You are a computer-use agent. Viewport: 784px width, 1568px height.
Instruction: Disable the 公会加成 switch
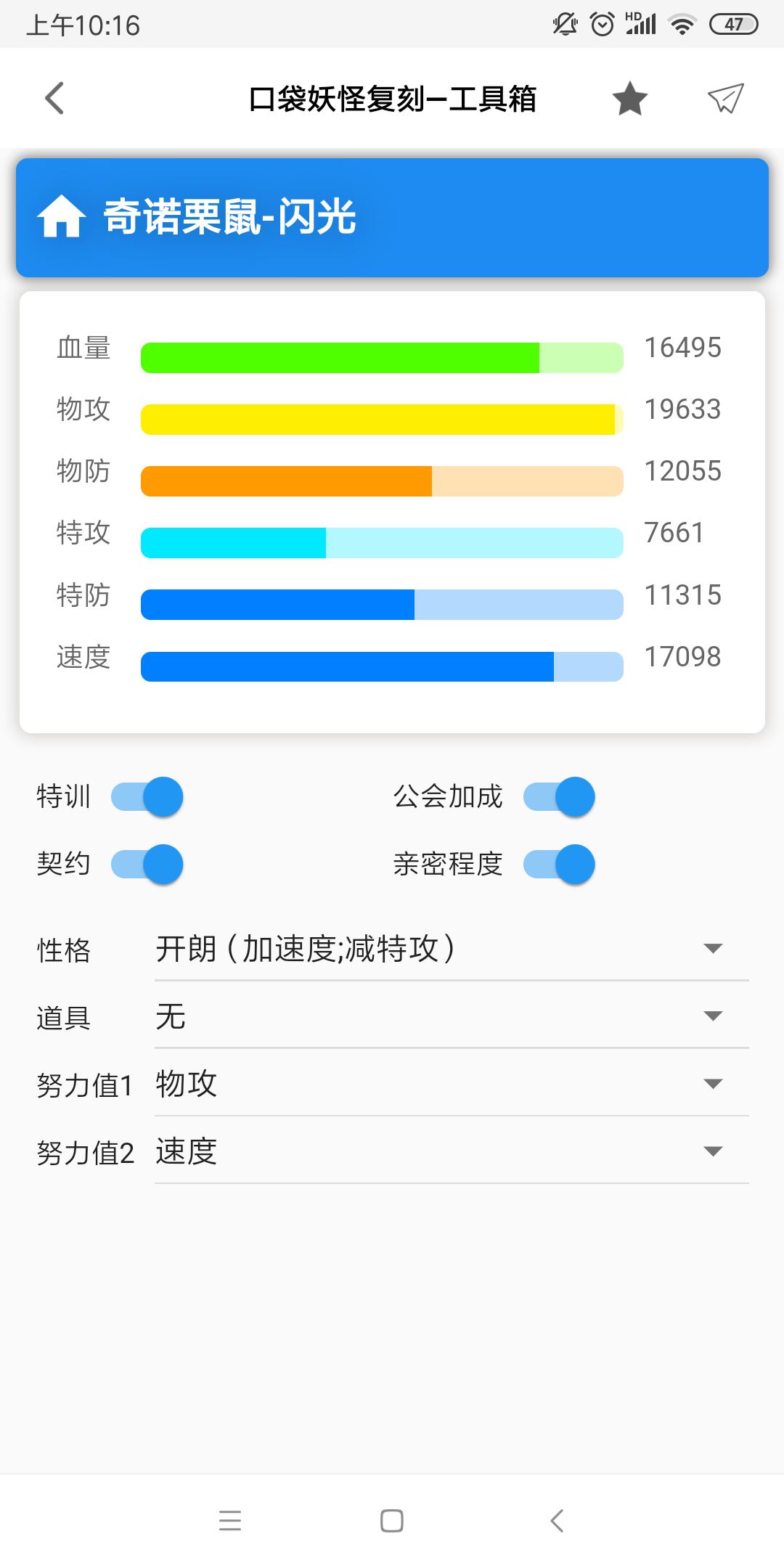point(560,797)
